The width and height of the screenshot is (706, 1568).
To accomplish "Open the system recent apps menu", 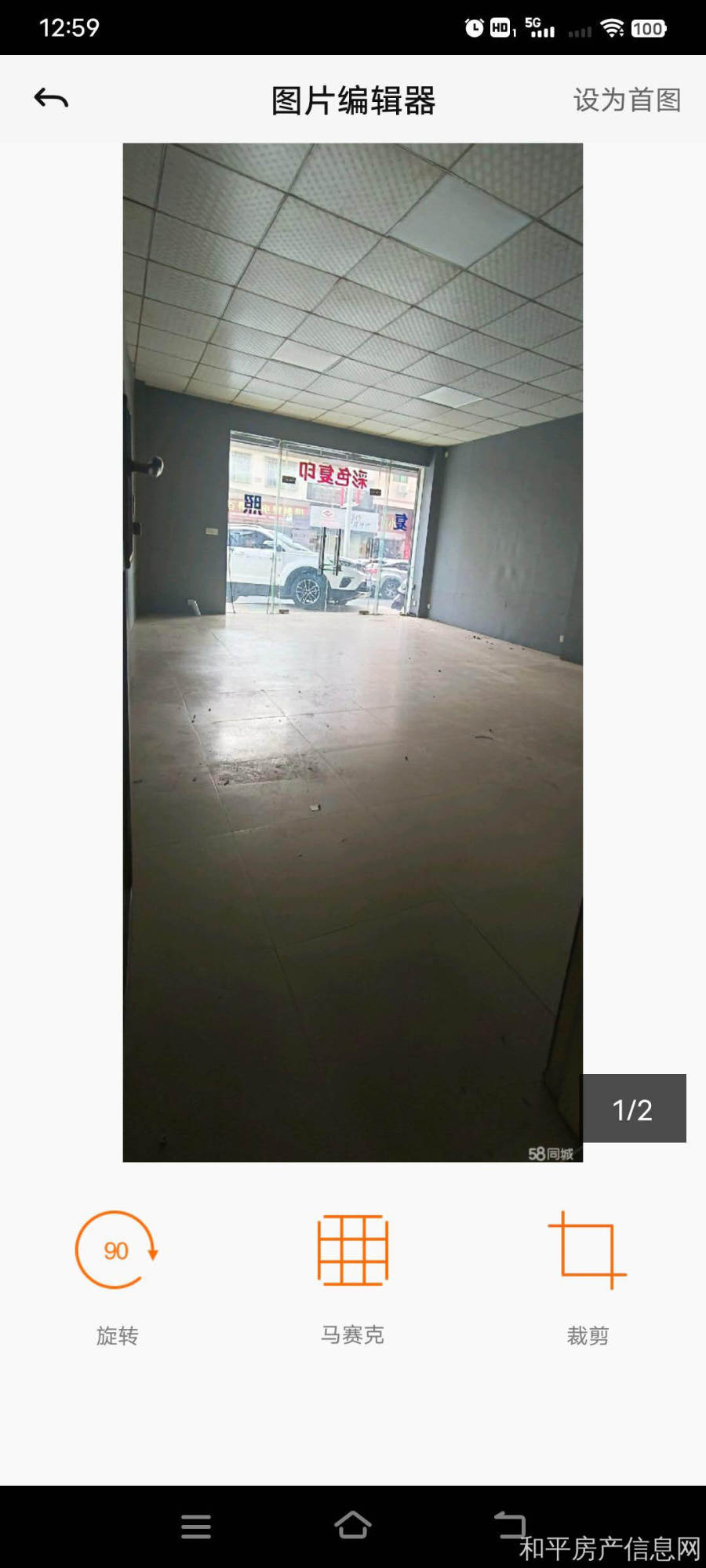I will (x=196, y=1526).
